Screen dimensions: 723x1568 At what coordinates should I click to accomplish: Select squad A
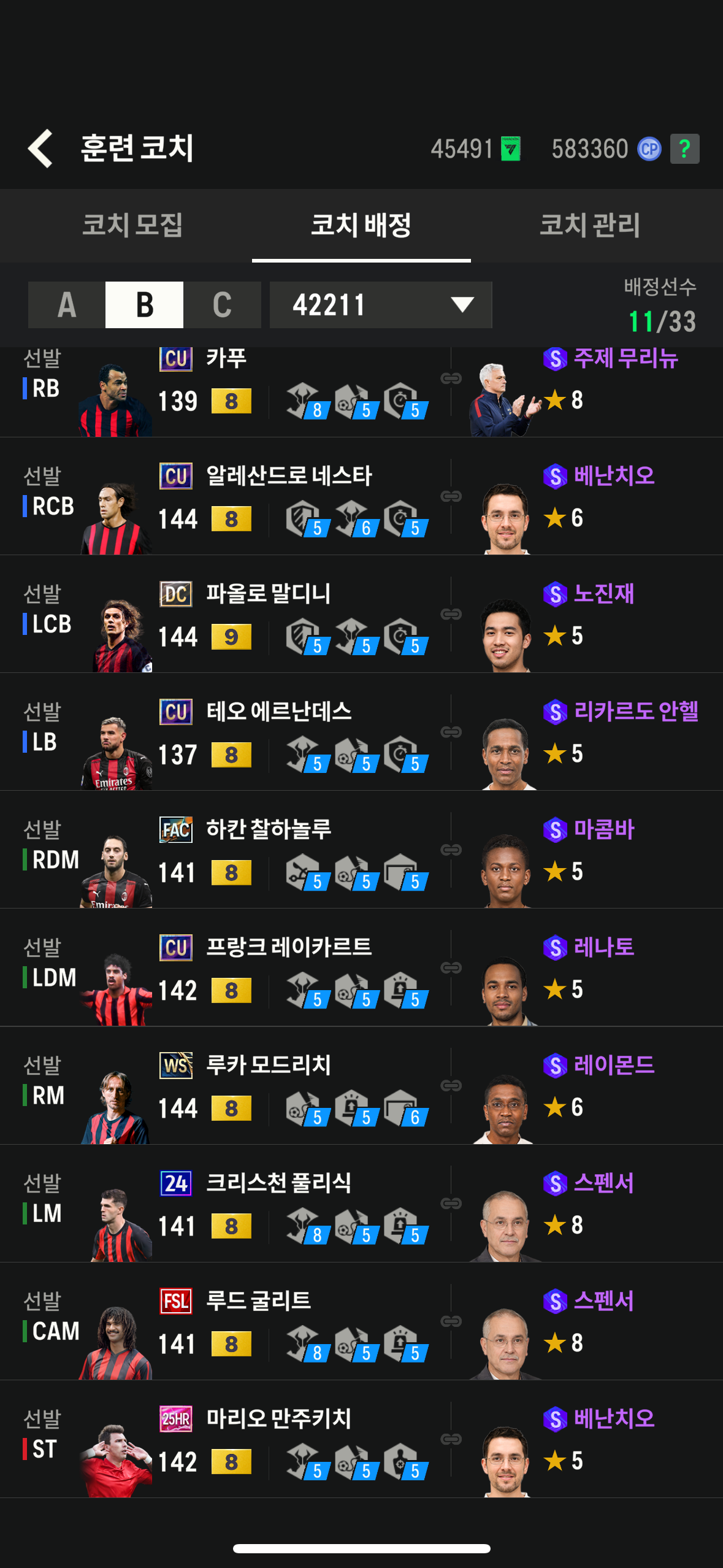tap(67, 305)
